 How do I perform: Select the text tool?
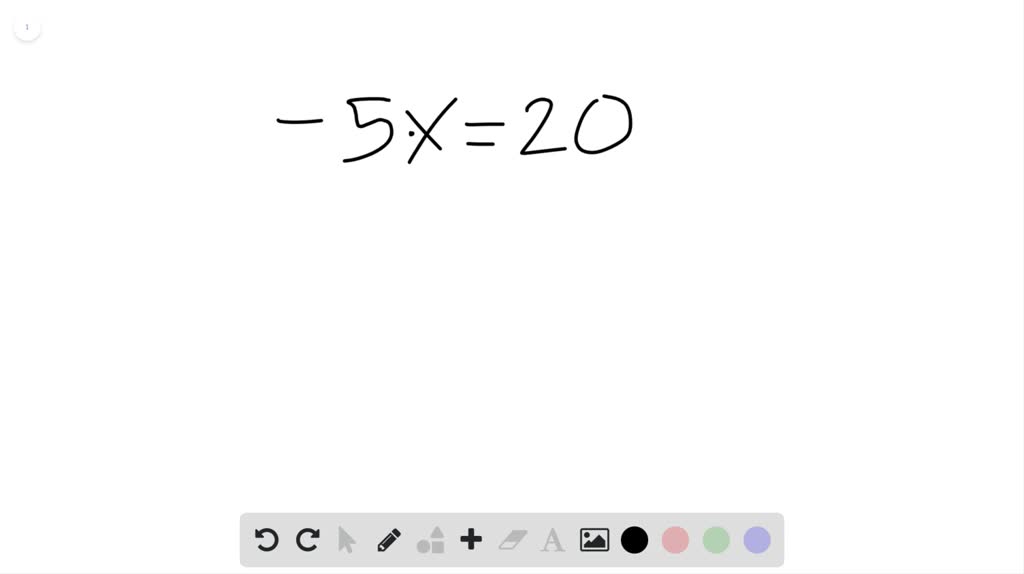(x=553, y=540)
